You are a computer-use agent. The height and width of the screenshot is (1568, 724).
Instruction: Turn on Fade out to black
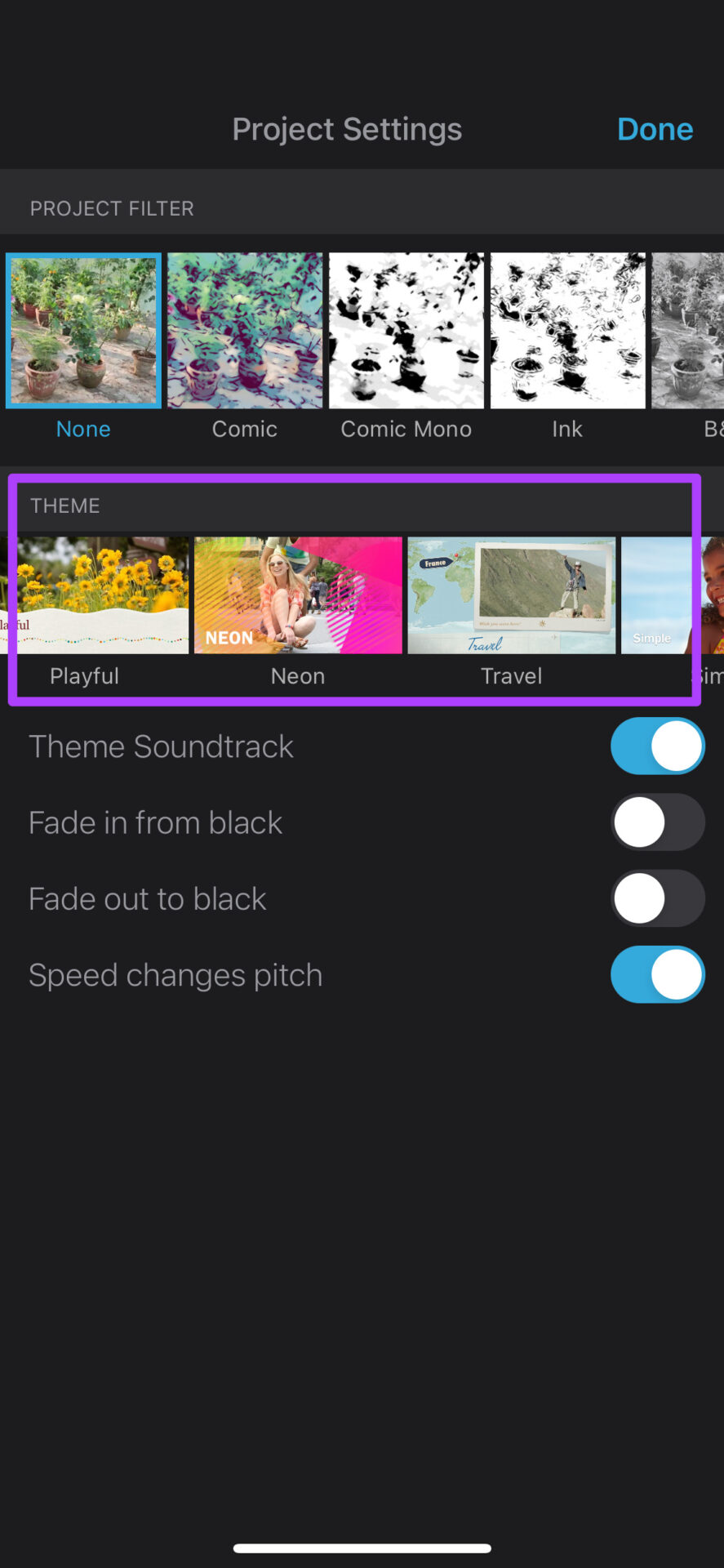point(657,898)
